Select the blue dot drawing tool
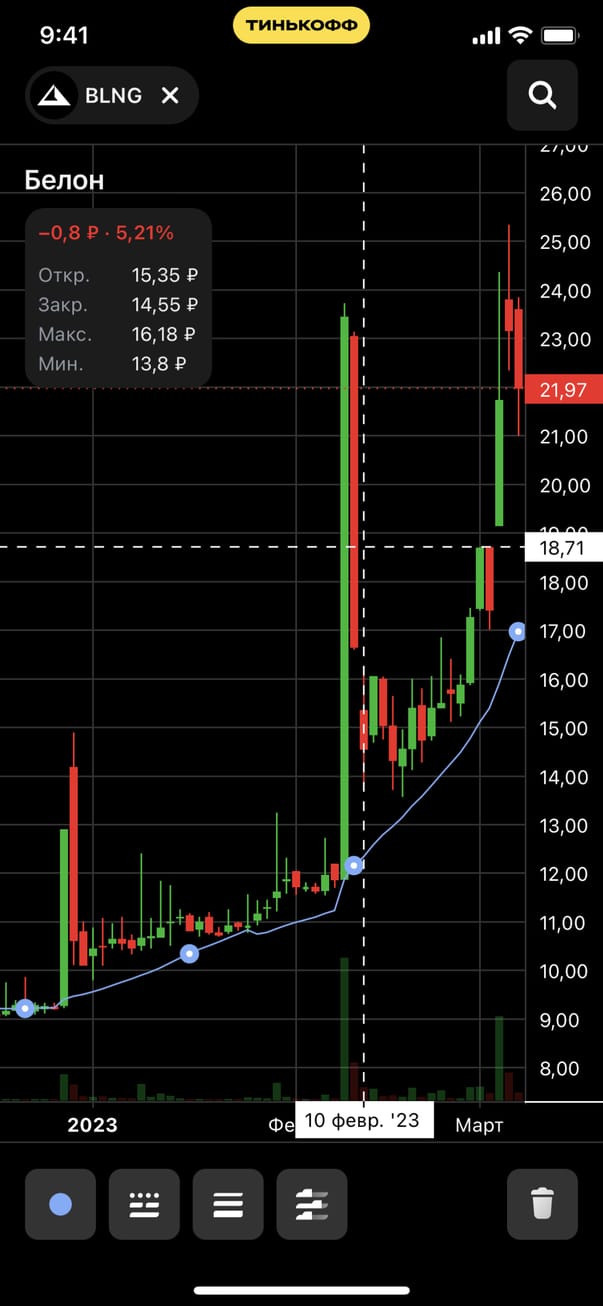603x1306 pixels. pyautogui.click(x=60, y=1204)
